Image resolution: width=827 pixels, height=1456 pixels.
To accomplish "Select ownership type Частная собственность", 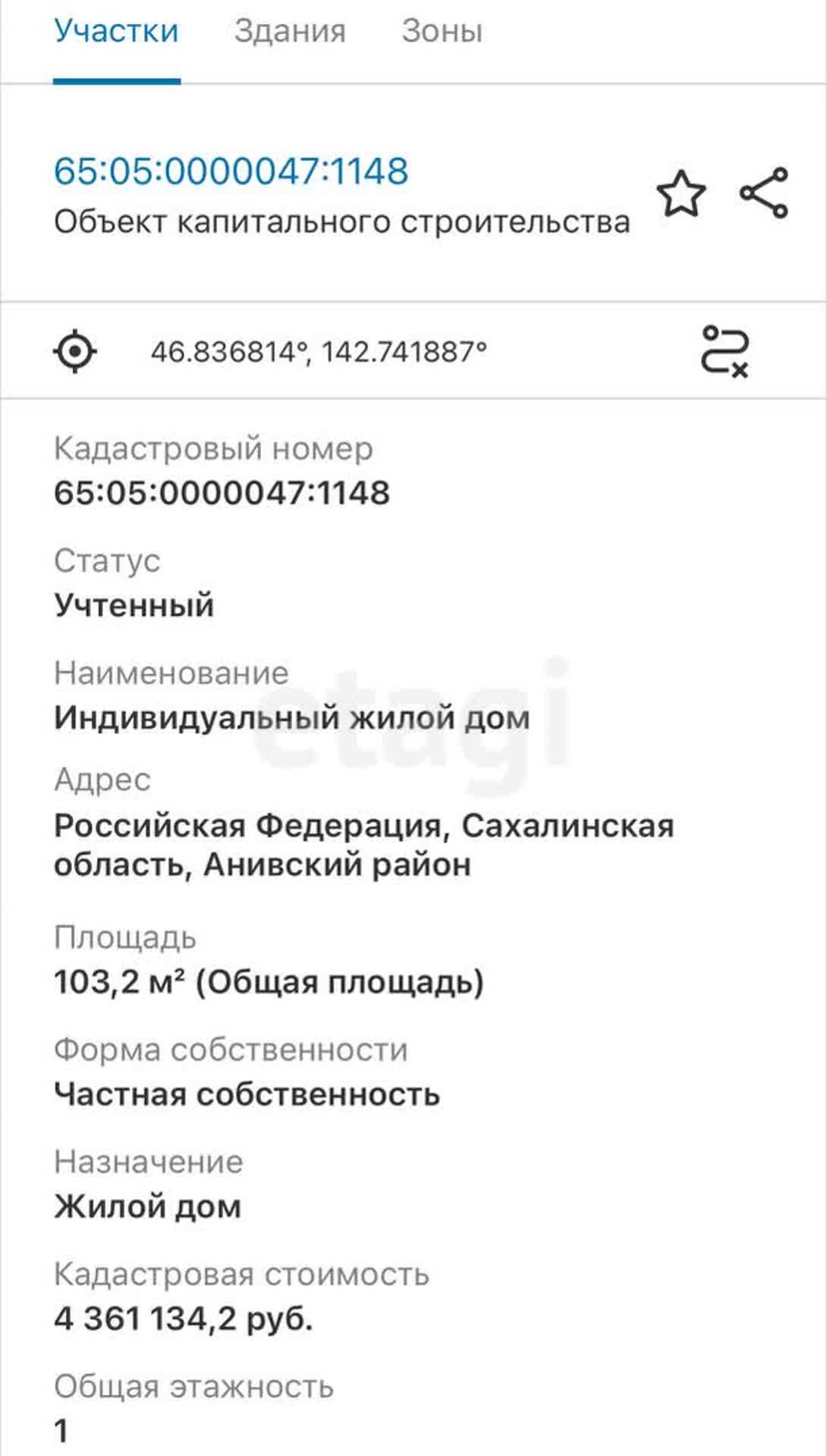I will [247, 1092].
